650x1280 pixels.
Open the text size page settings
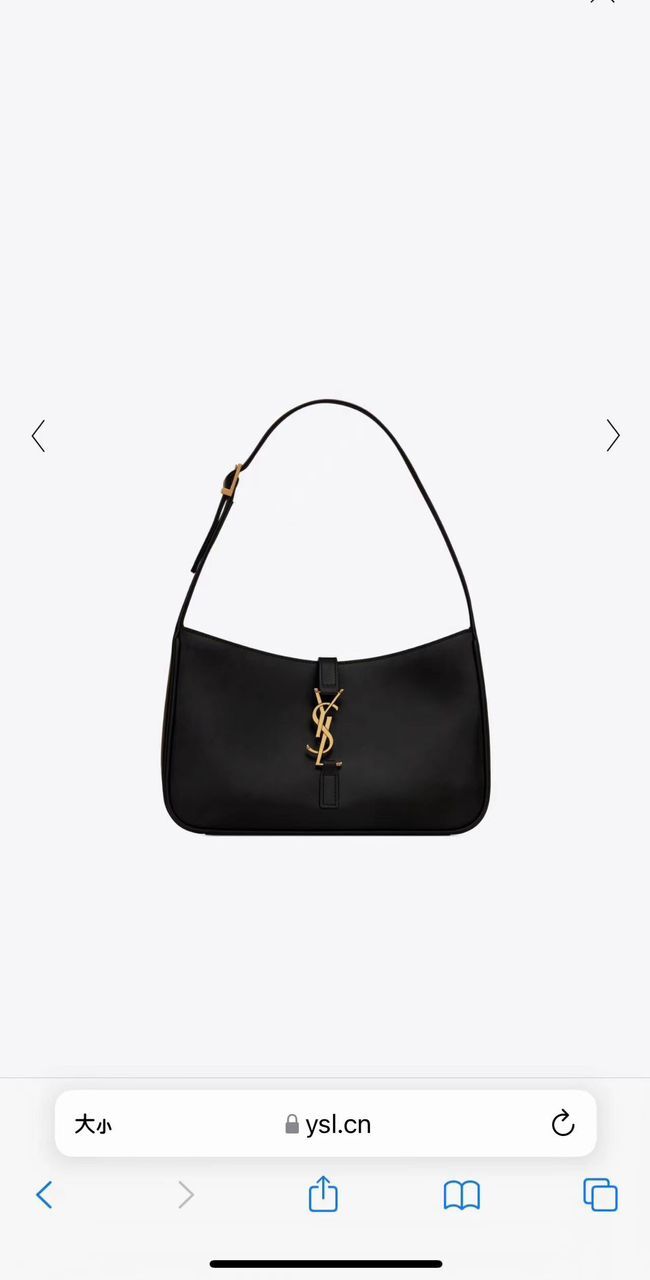(93, 1124)
